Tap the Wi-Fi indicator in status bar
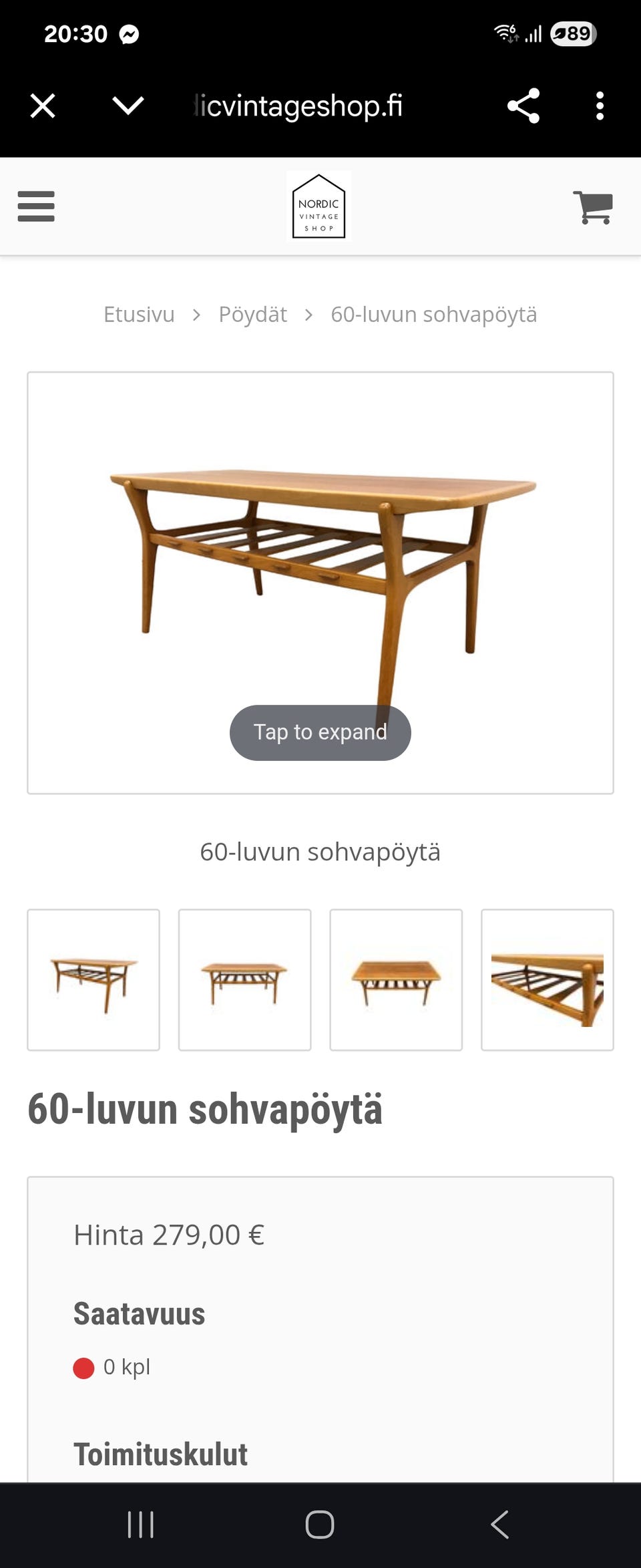This screenshot has height=1568, width=641. tap(504, 33)
